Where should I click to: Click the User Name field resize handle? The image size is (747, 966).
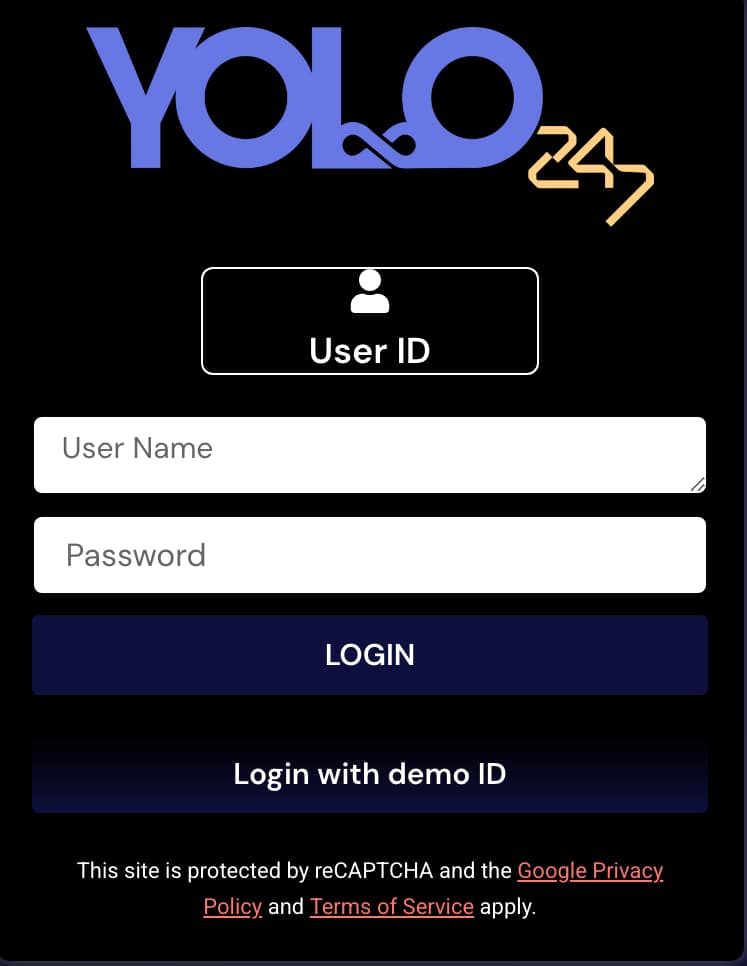coord(699,486)
